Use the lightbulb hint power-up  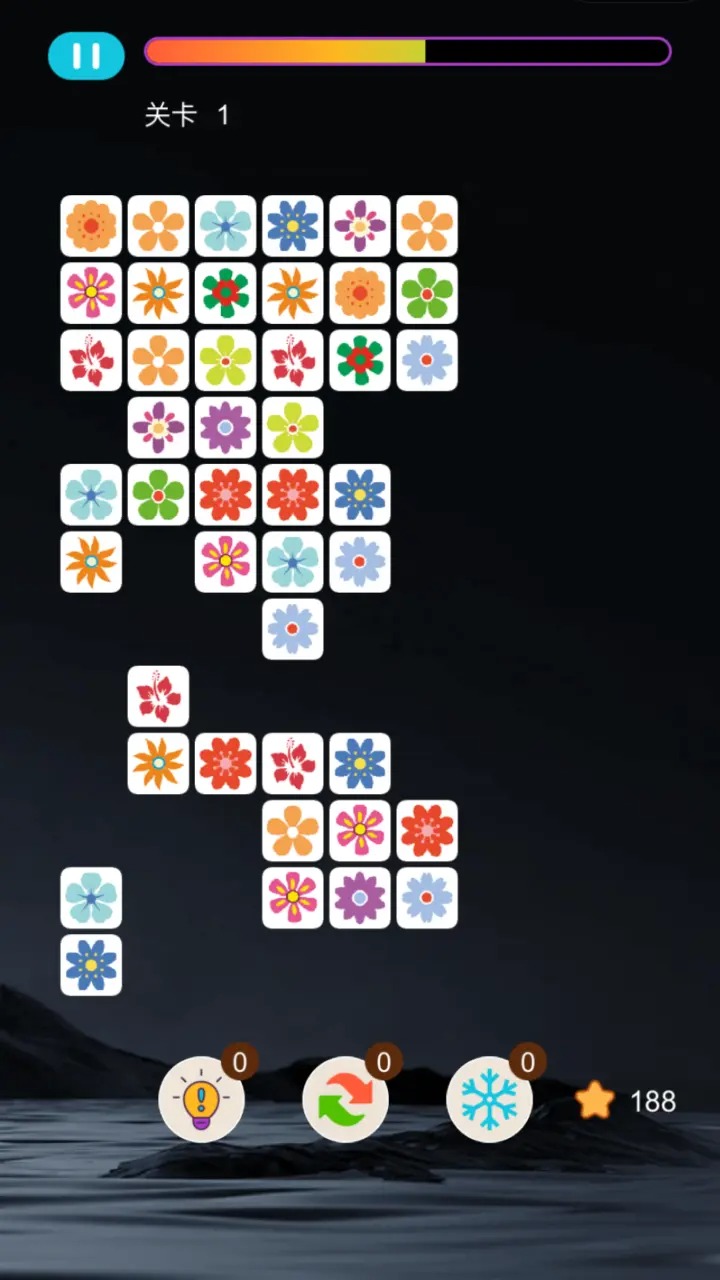[x=201, y=1099]
